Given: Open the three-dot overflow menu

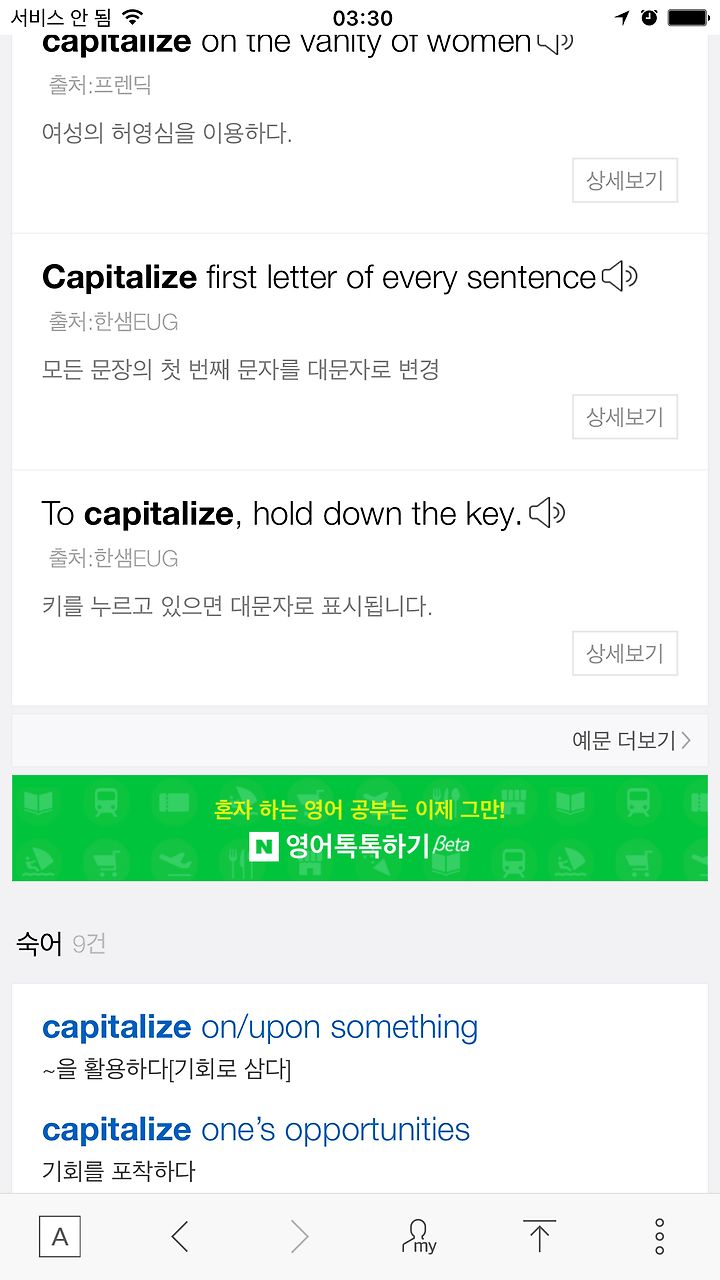Looking at the screenshot, I should point(660,1237).
